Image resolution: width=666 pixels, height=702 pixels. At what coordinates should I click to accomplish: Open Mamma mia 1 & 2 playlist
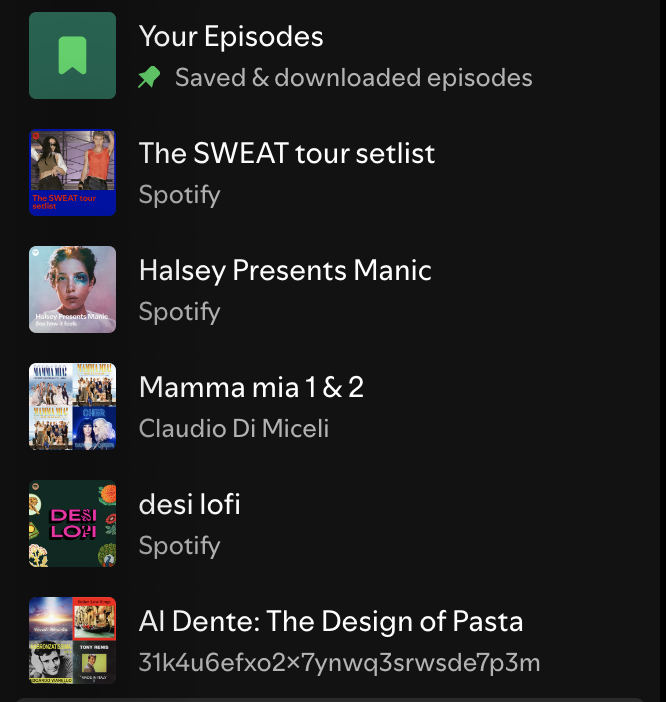251,388
